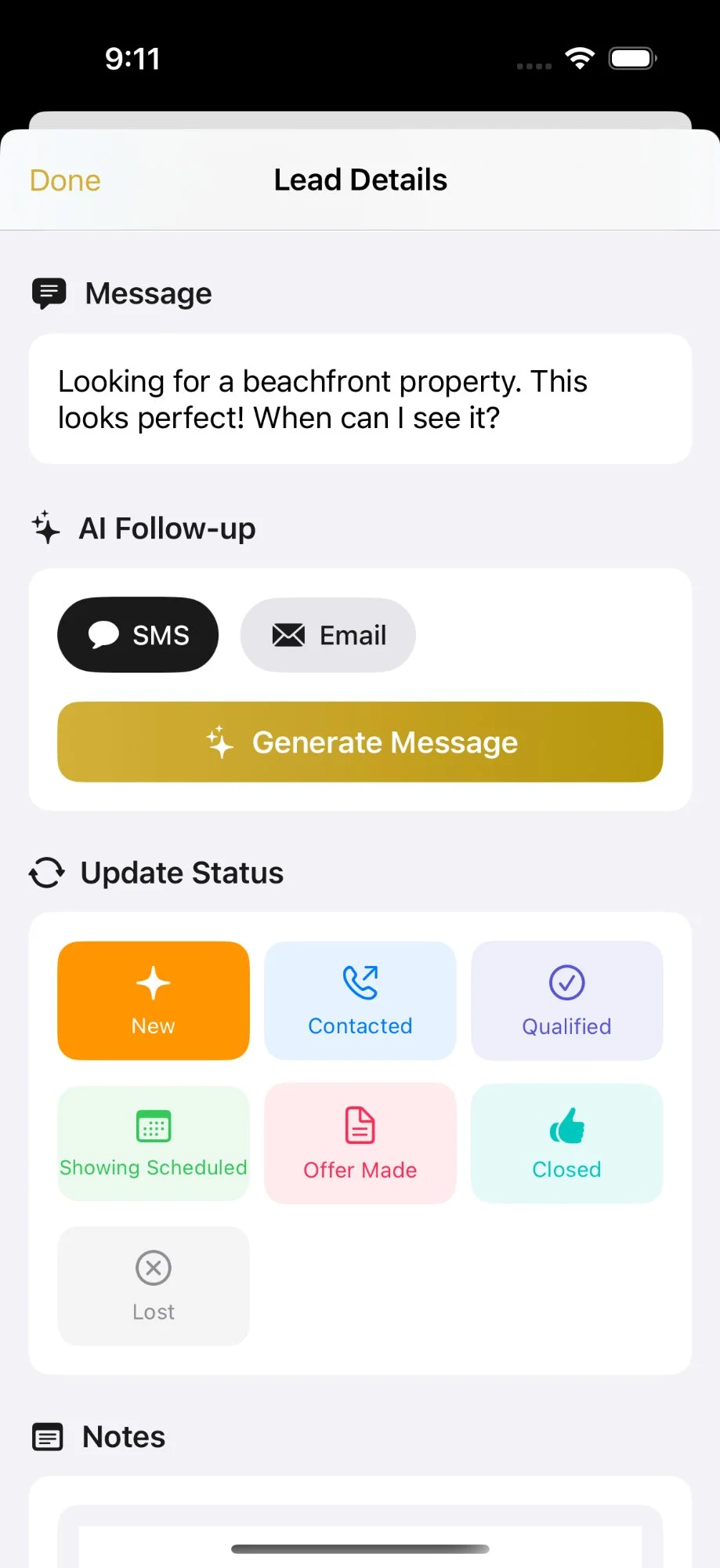This screenshot has width=720, height=1568.
Task: Click the document icon on Offer Made
Action: tap(360, 1125)
